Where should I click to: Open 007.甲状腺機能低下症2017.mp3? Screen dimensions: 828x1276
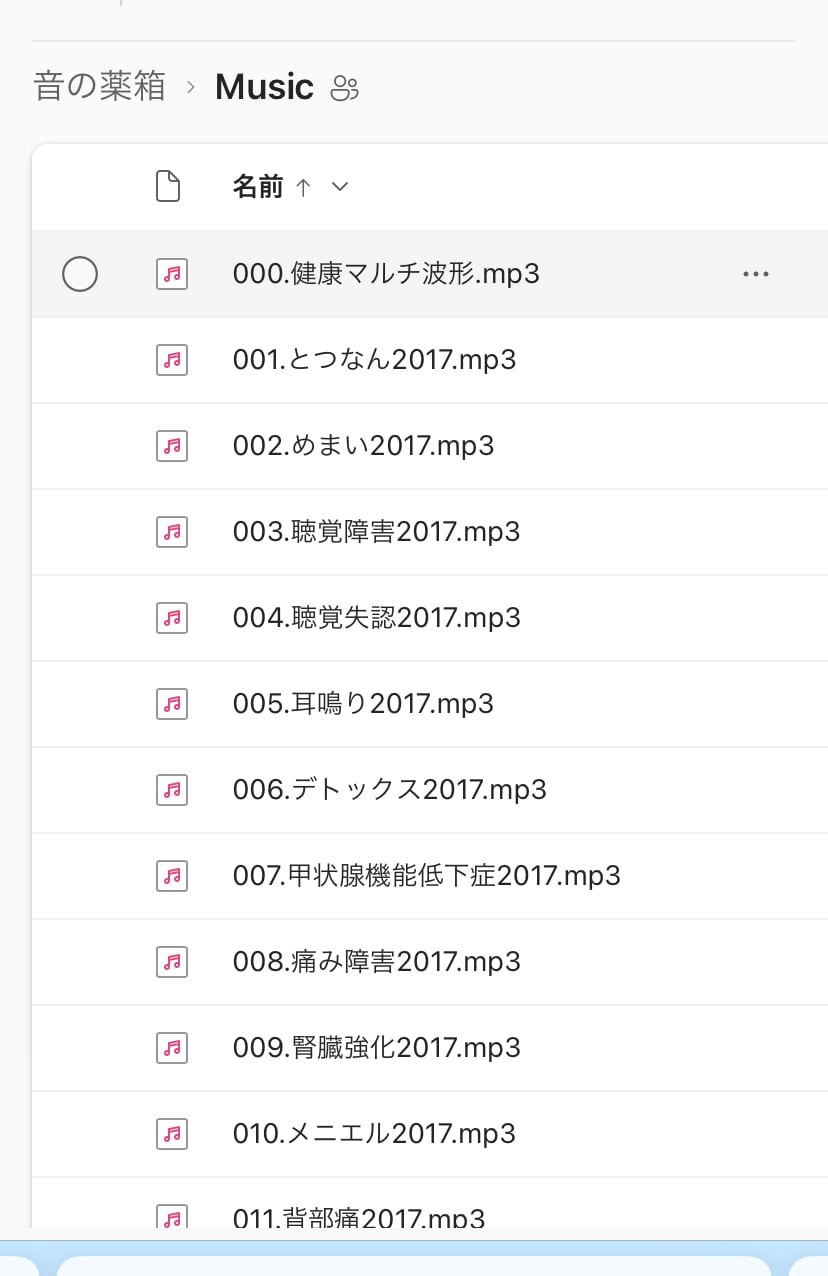426,876
